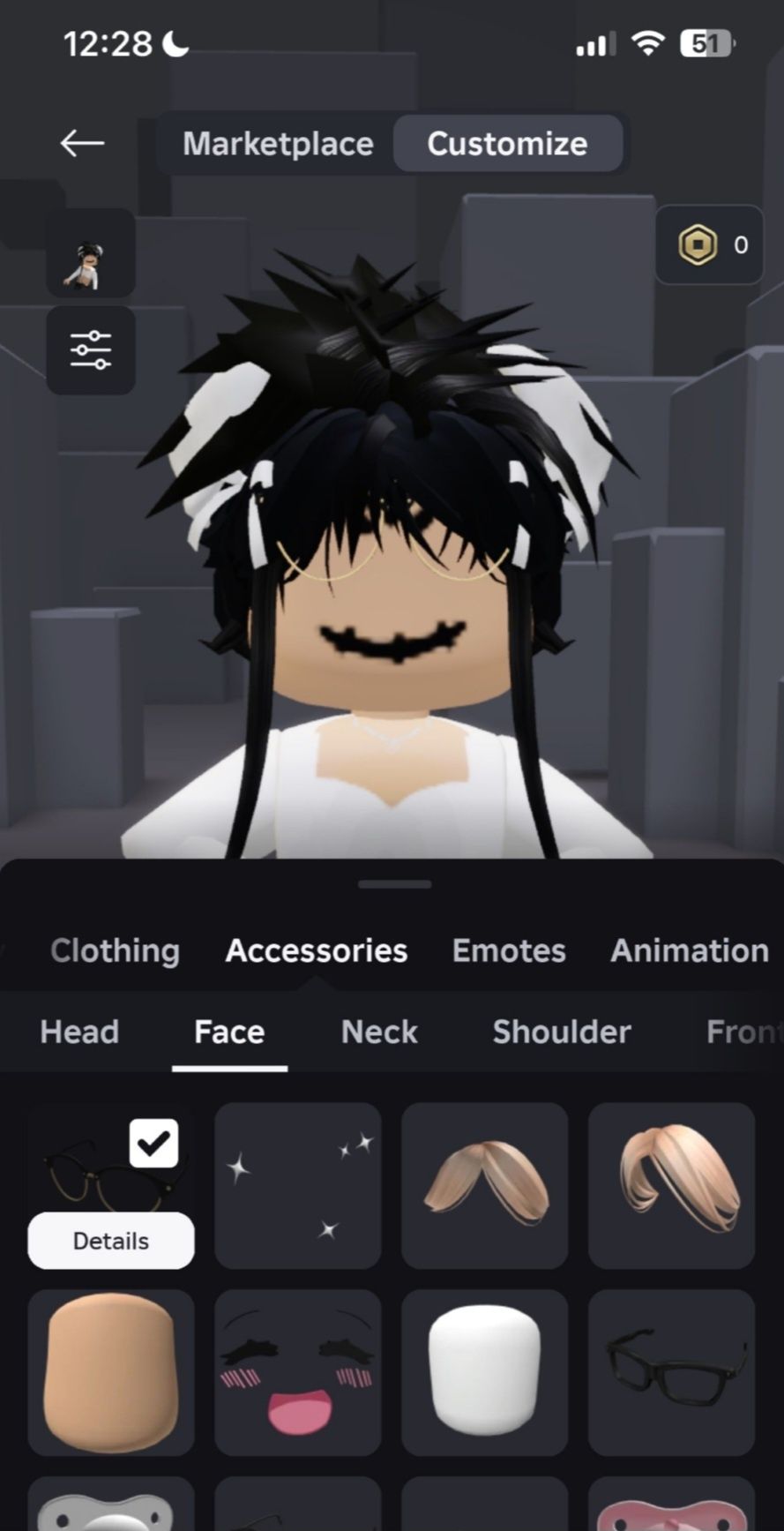
Task: Select the tan skin head item
Action: pos(111,1373)
